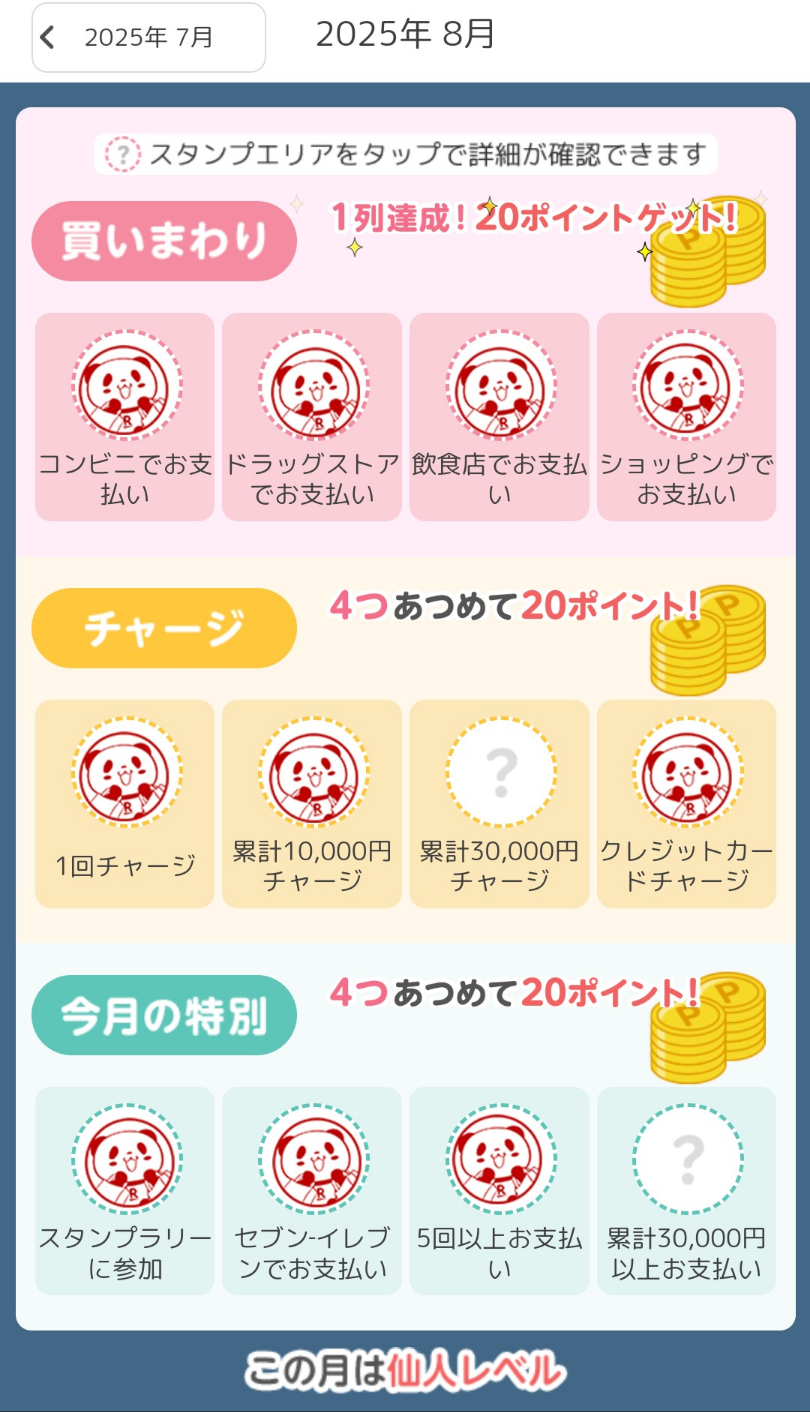The width and height of the screenshot is (810, 1412).
Task: Check the uncollected 累計30,000円チャージ stamp
Action: pyautogui.click(x=499, y=804)
